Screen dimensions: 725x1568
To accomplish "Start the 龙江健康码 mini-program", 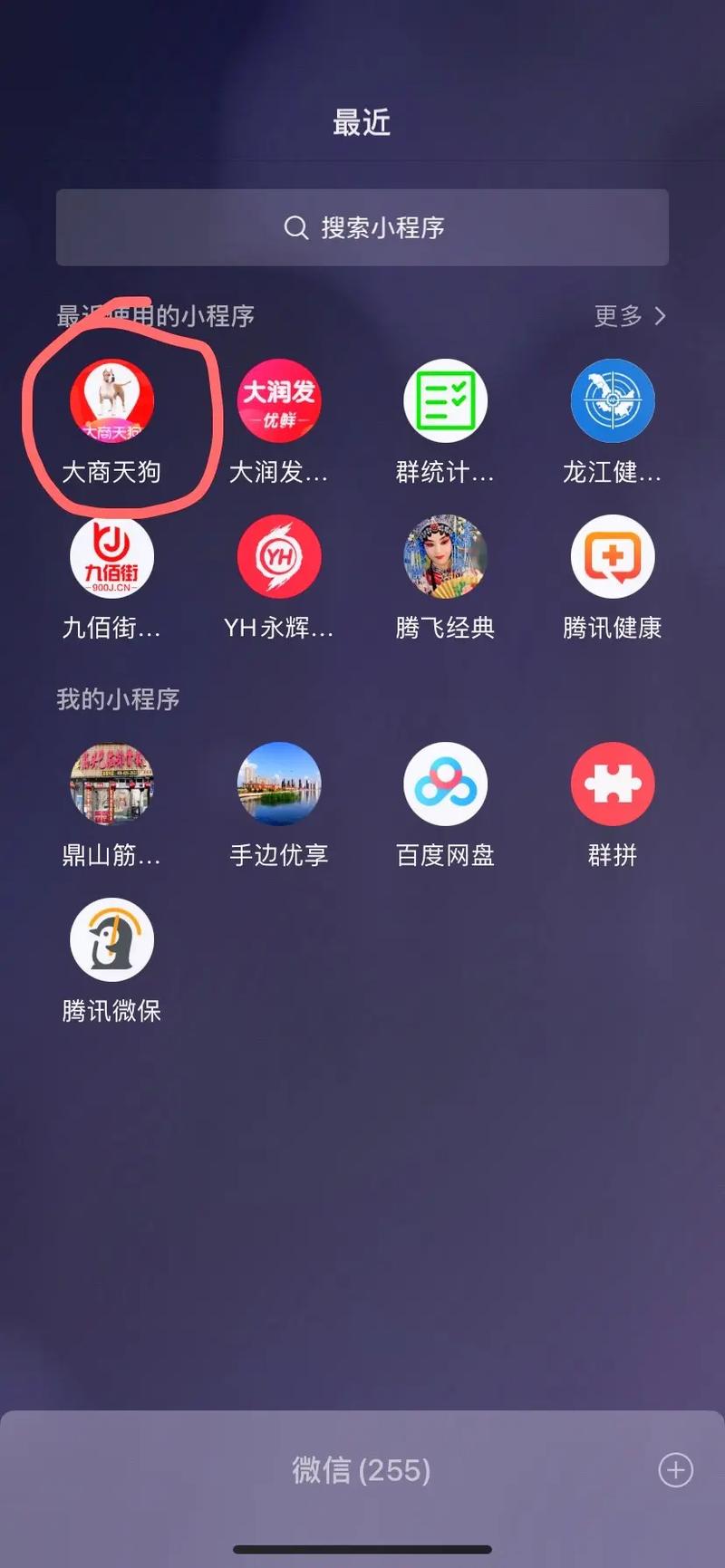I will [613, 399].
